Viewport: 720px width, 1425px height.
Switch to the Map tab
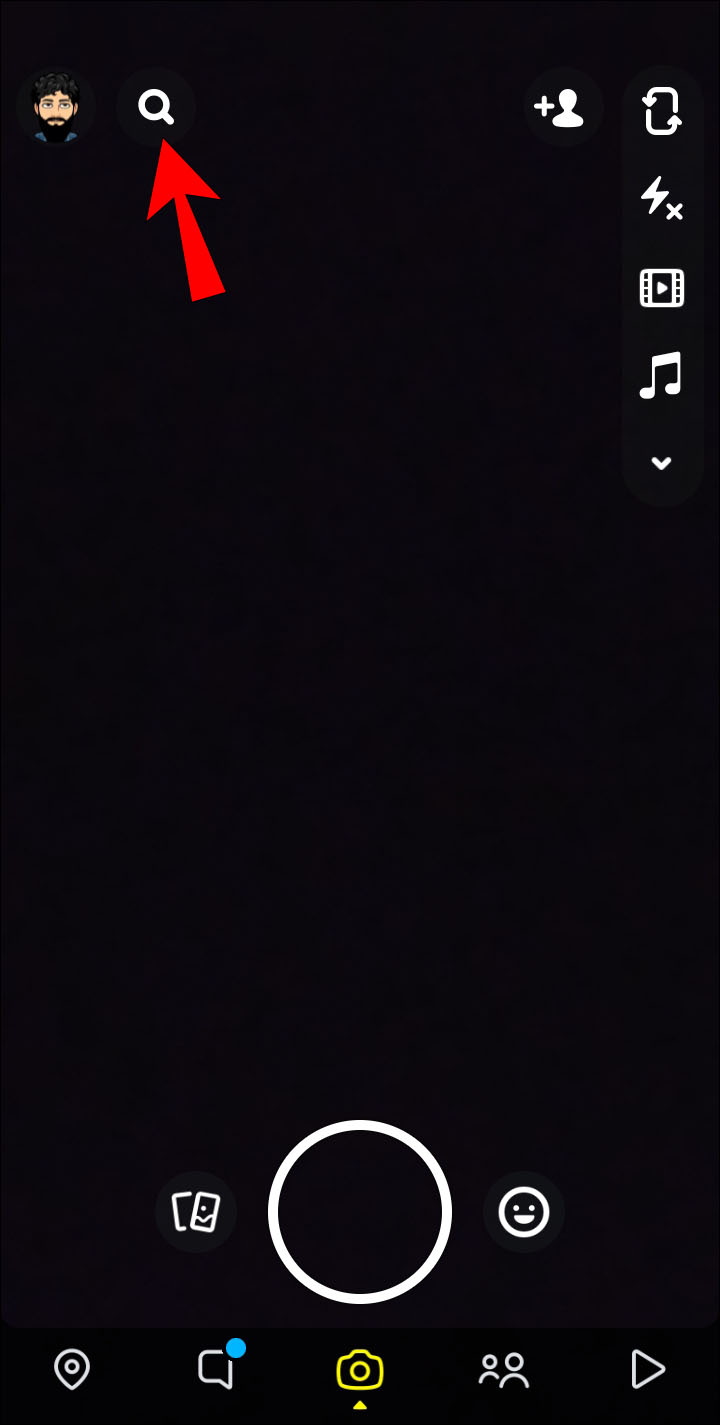[x=72, y=1369]
